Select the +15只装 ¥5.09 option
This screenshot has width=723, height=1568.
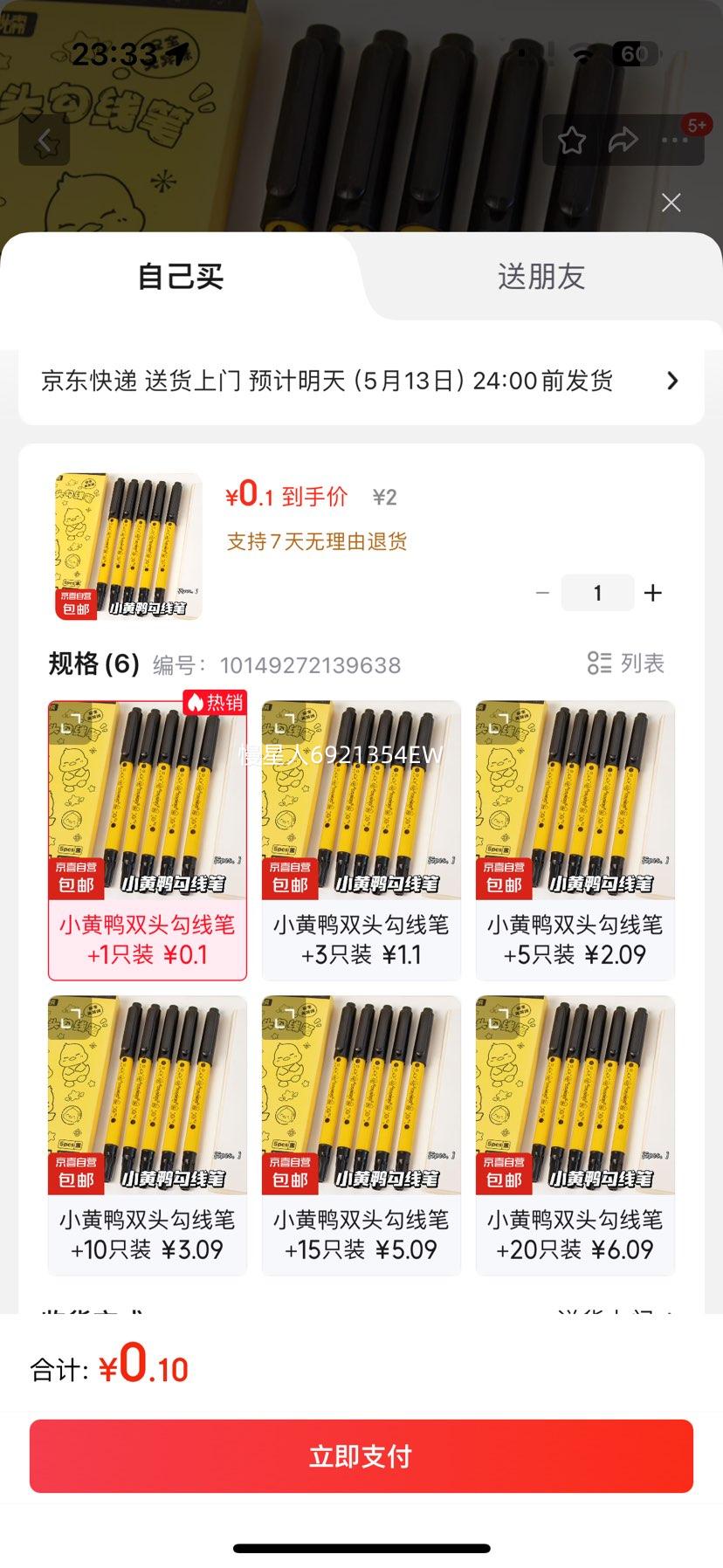pos(361,1135)
